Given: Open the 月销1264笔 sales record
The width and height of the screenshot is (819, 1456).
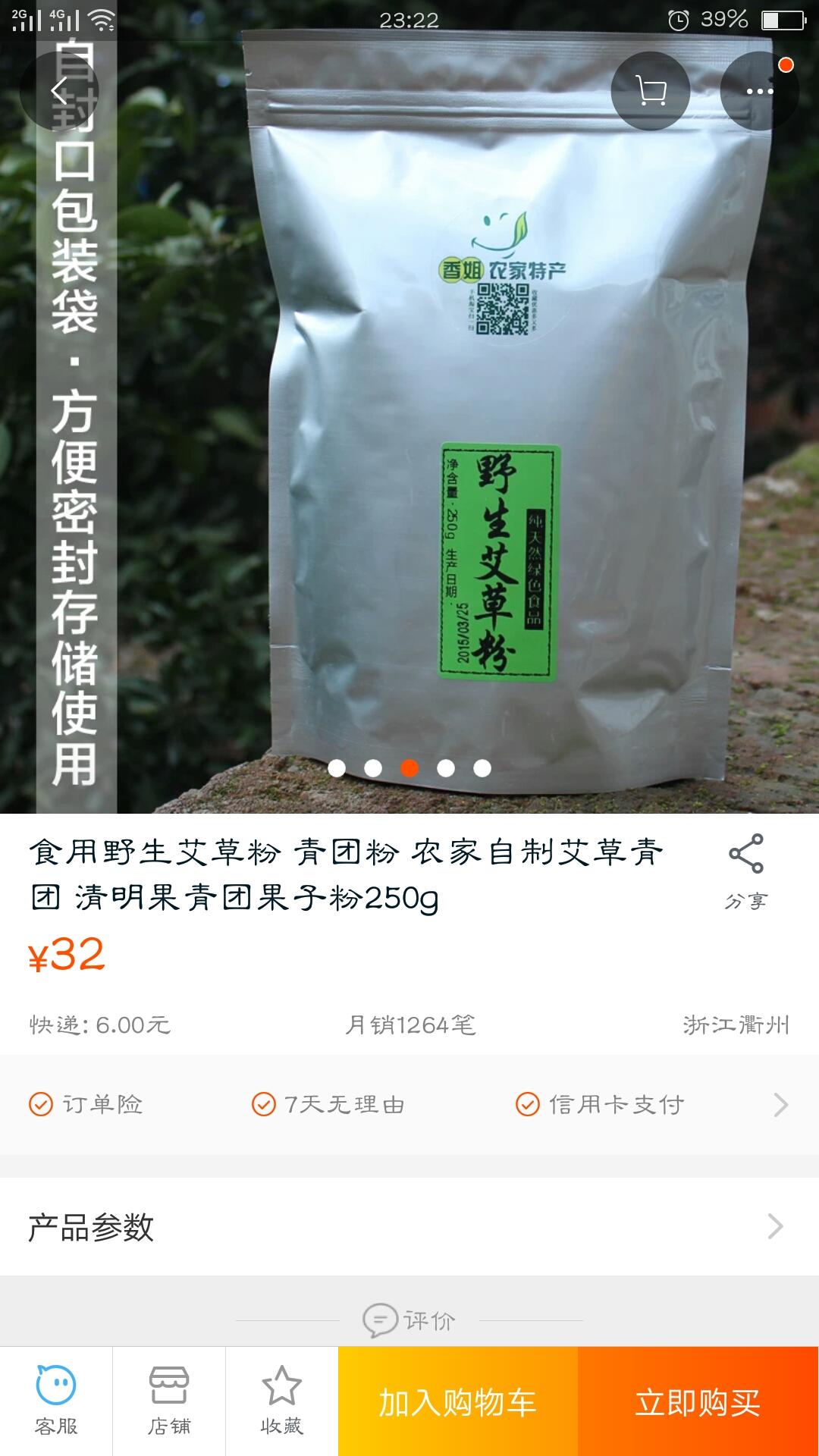Looking at the screenshot, I should point(409,1023).
